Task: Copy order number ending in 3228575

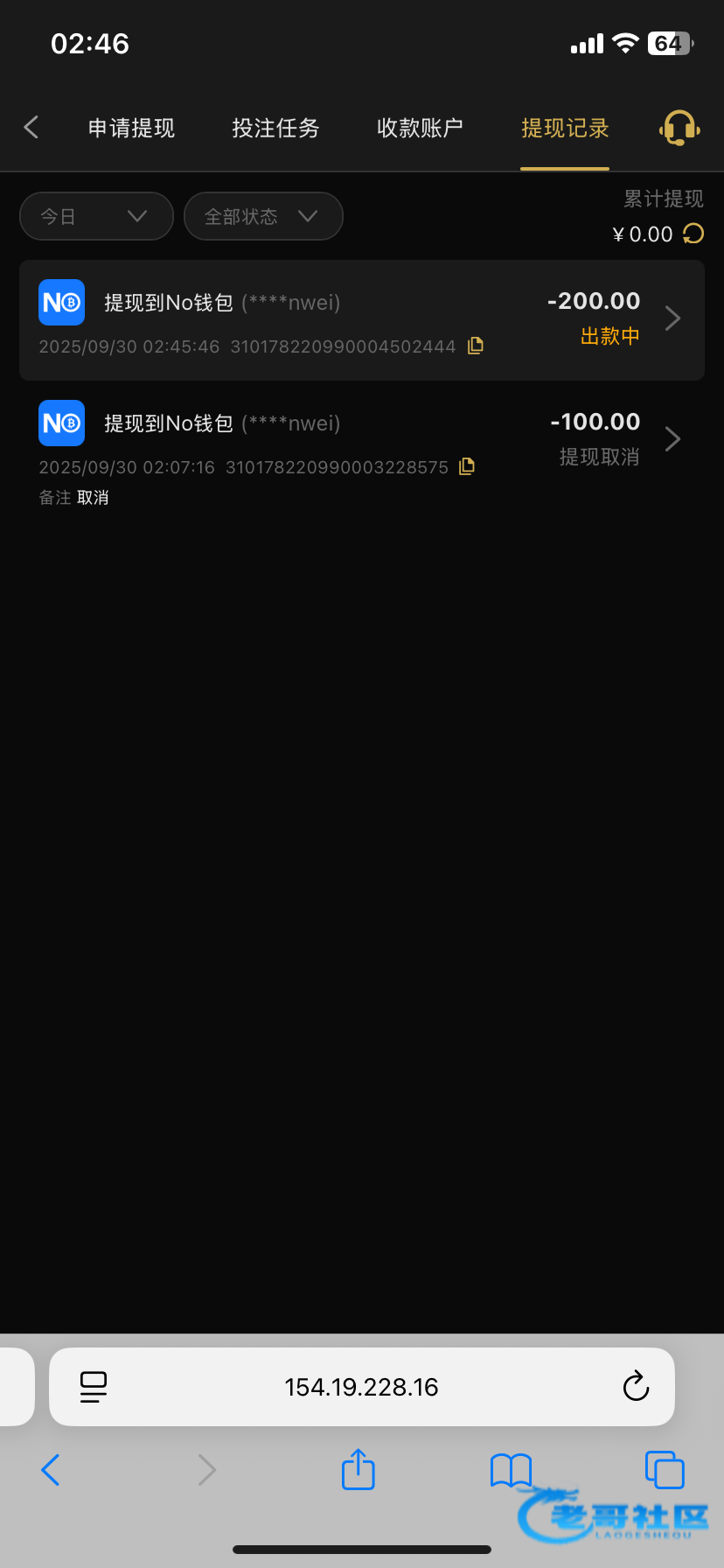Action: coord(468,466)
